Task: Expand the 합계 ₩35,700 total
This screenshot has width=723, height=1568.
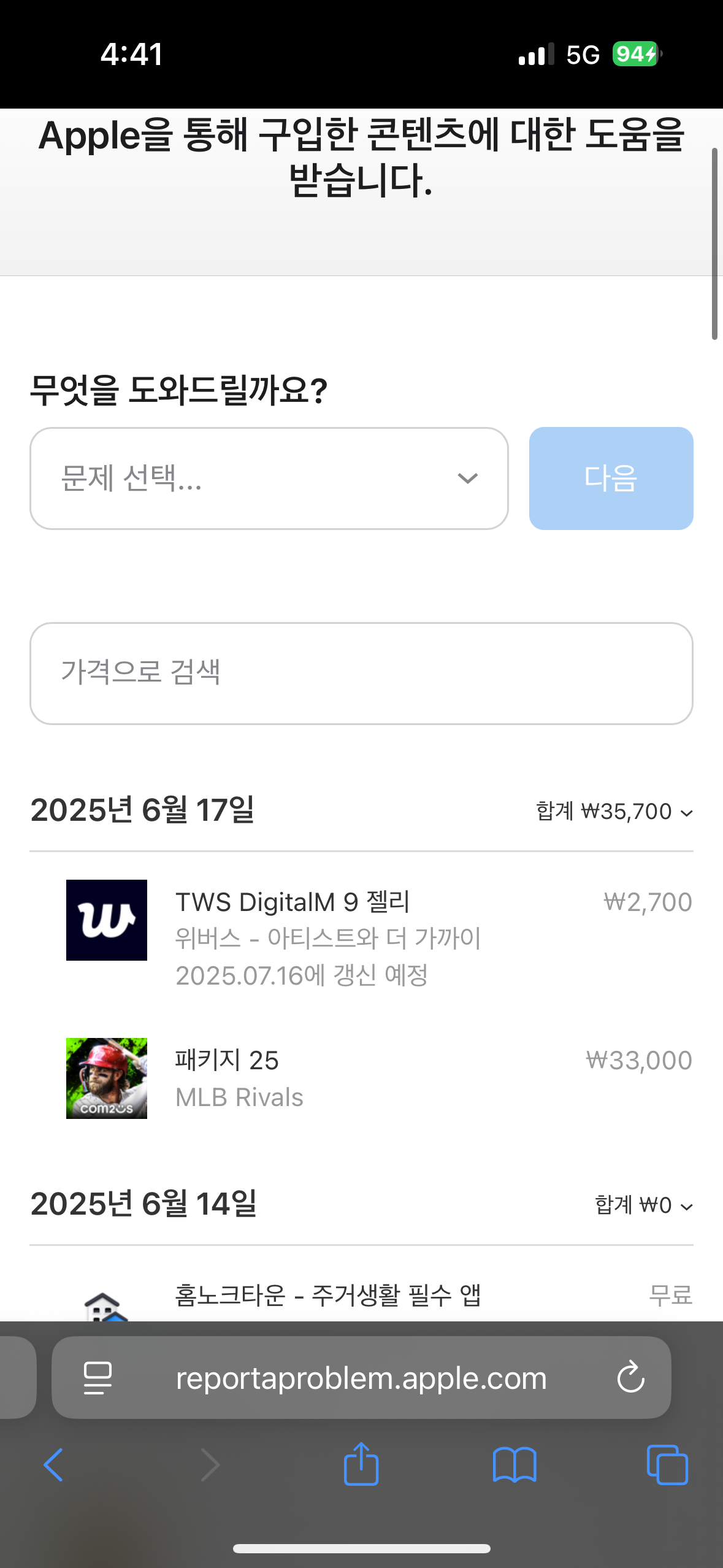Action: point(614,812)
